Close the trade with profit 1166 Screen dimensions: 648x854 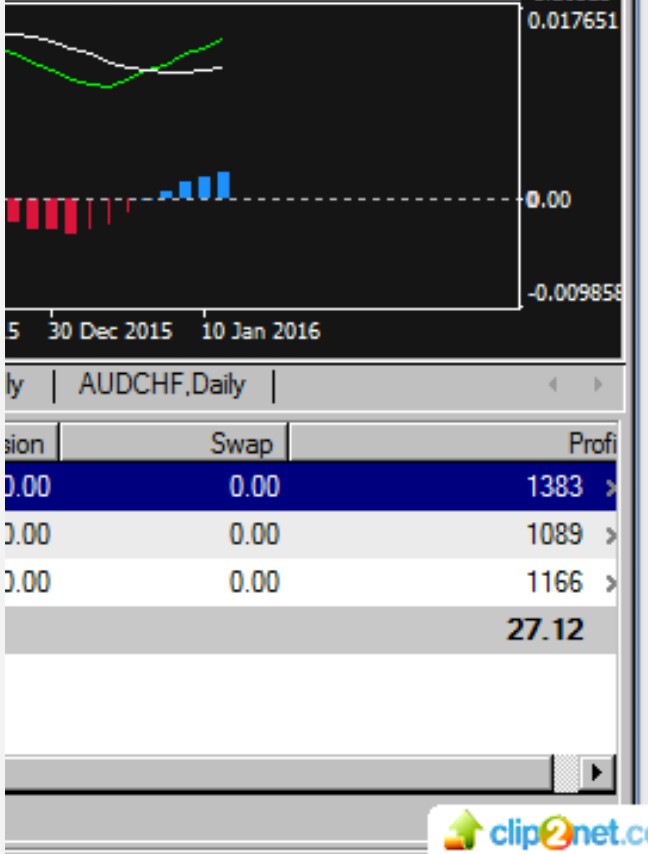[x=610, y=583]
